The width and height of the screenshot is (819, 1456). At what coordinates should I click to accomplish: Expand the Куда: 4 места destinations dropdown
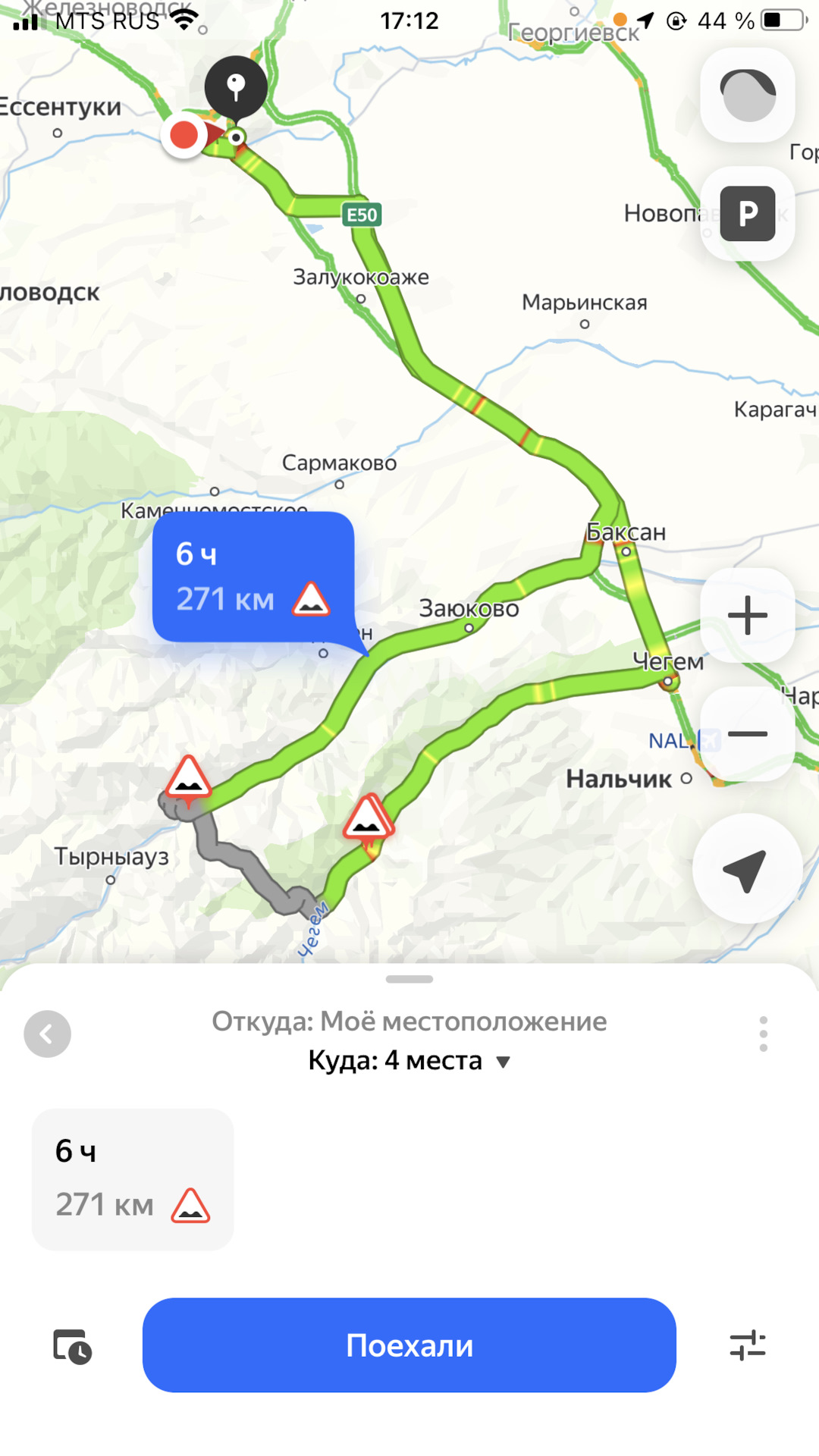point(409,1060)
